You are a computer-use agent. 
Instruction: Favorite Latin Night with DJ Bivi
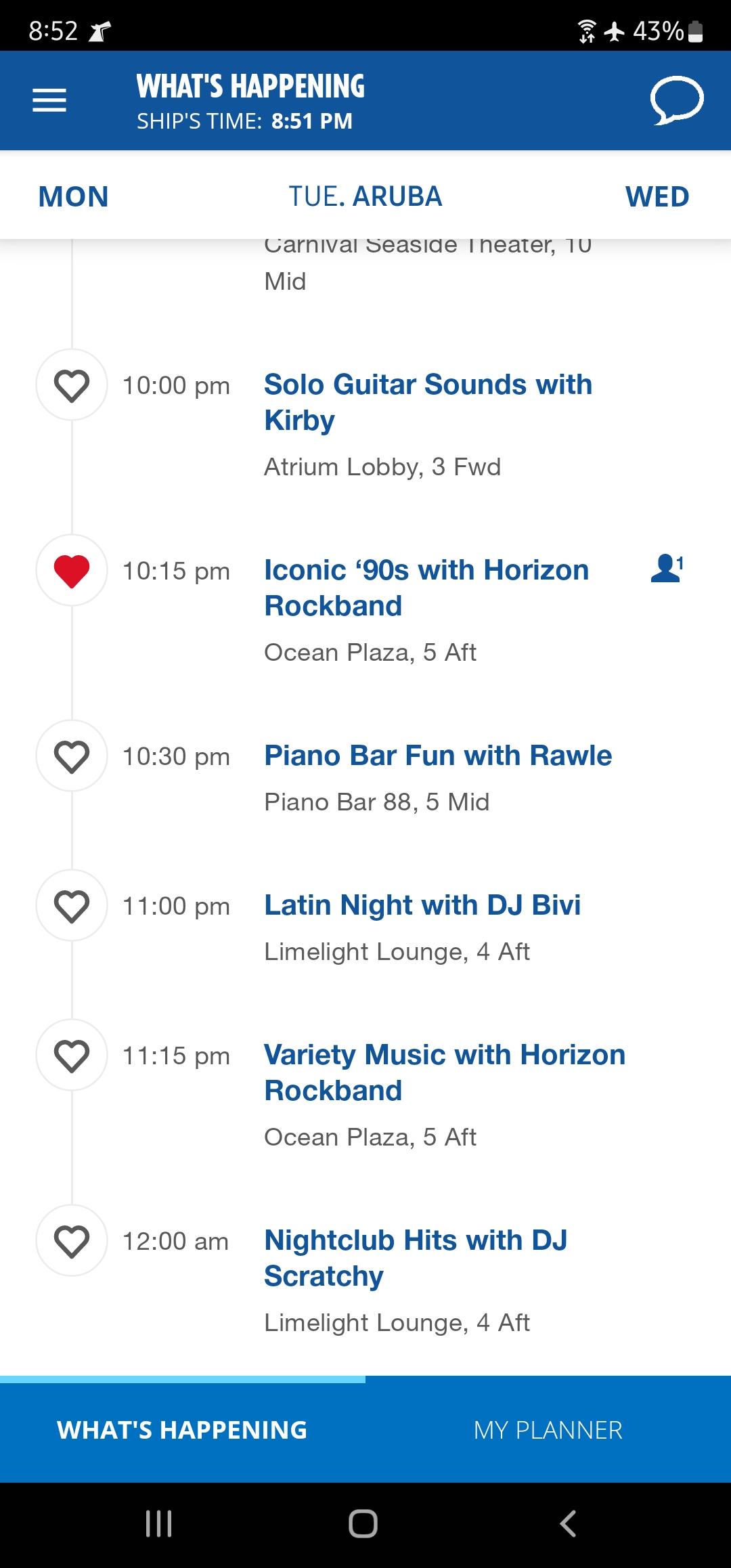pos(72,906)
